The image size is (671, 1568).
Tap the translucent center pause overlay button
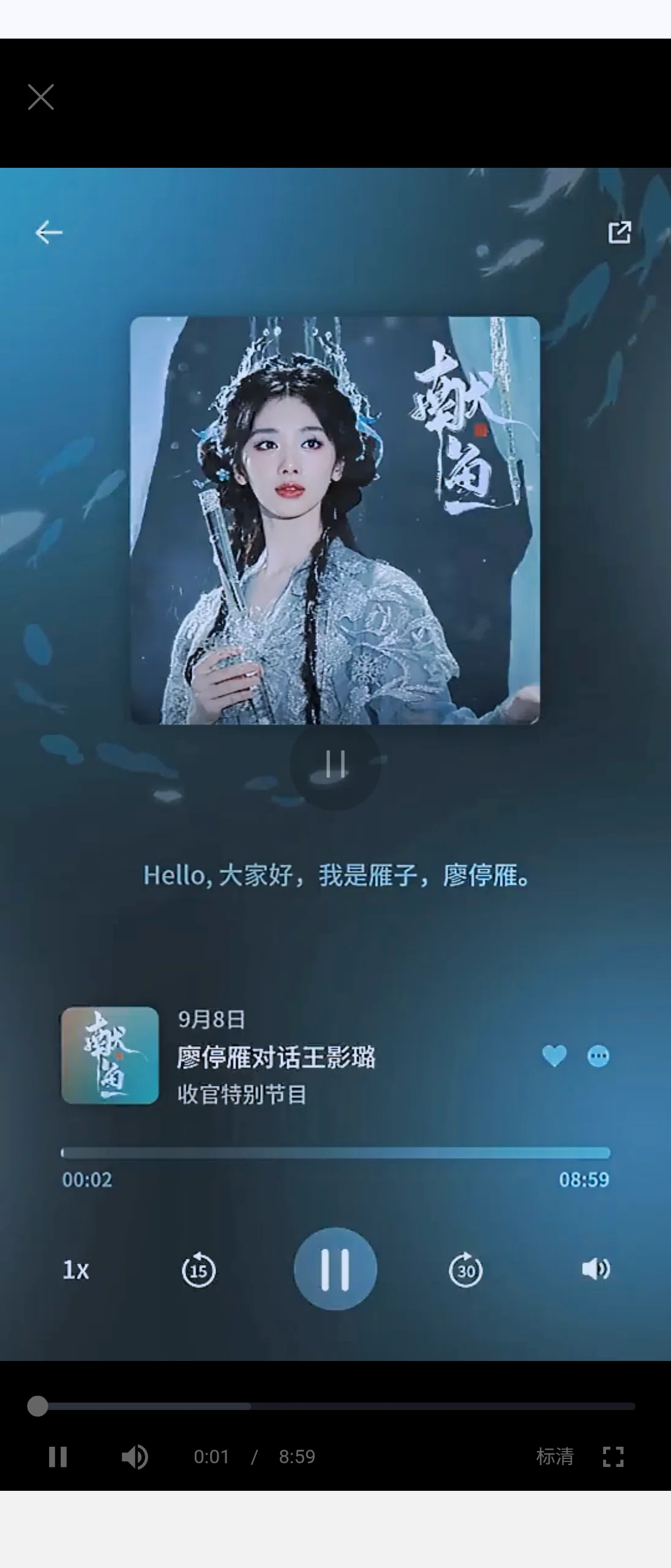coord(335,764)
